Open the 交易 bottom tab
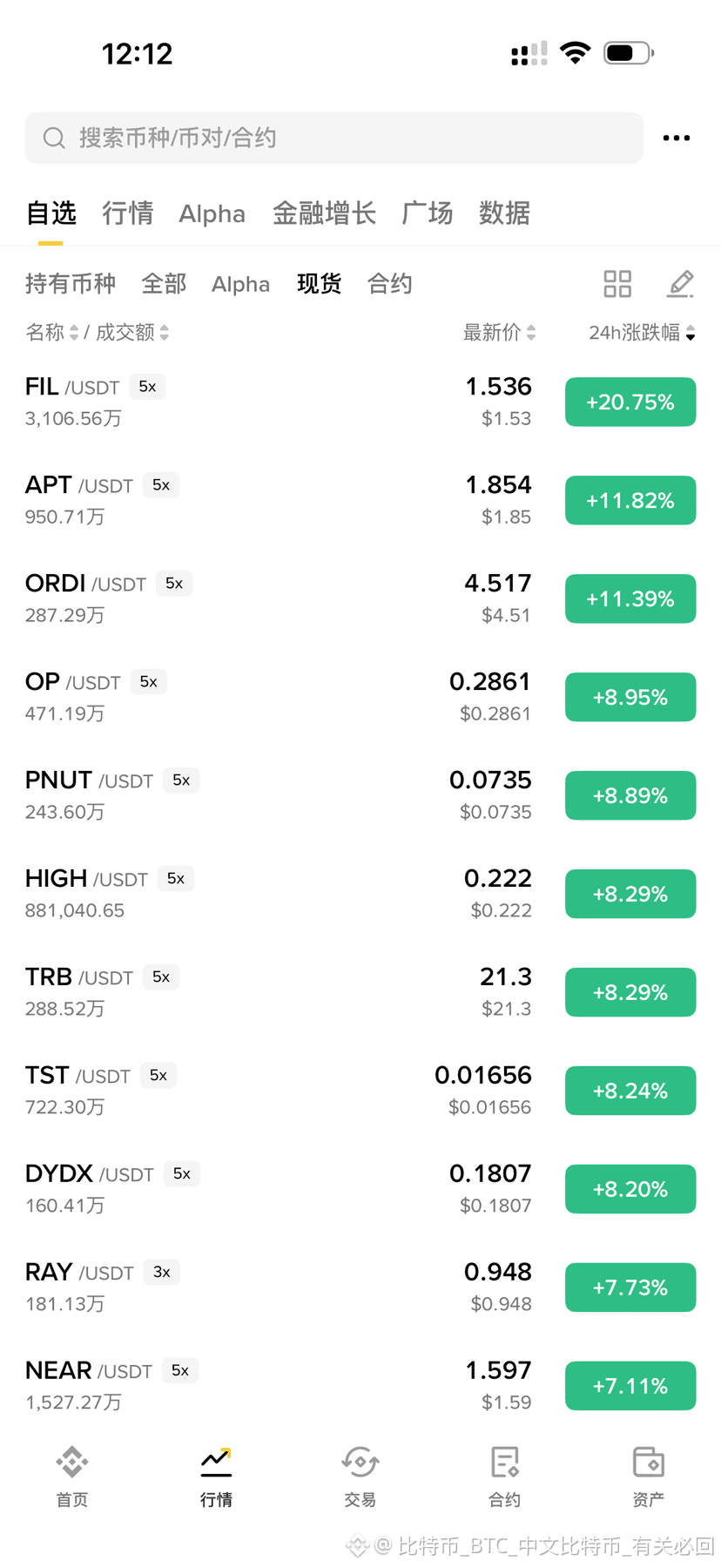The width and height of the screenshot is (721, 1568). tap(360, 1477)
